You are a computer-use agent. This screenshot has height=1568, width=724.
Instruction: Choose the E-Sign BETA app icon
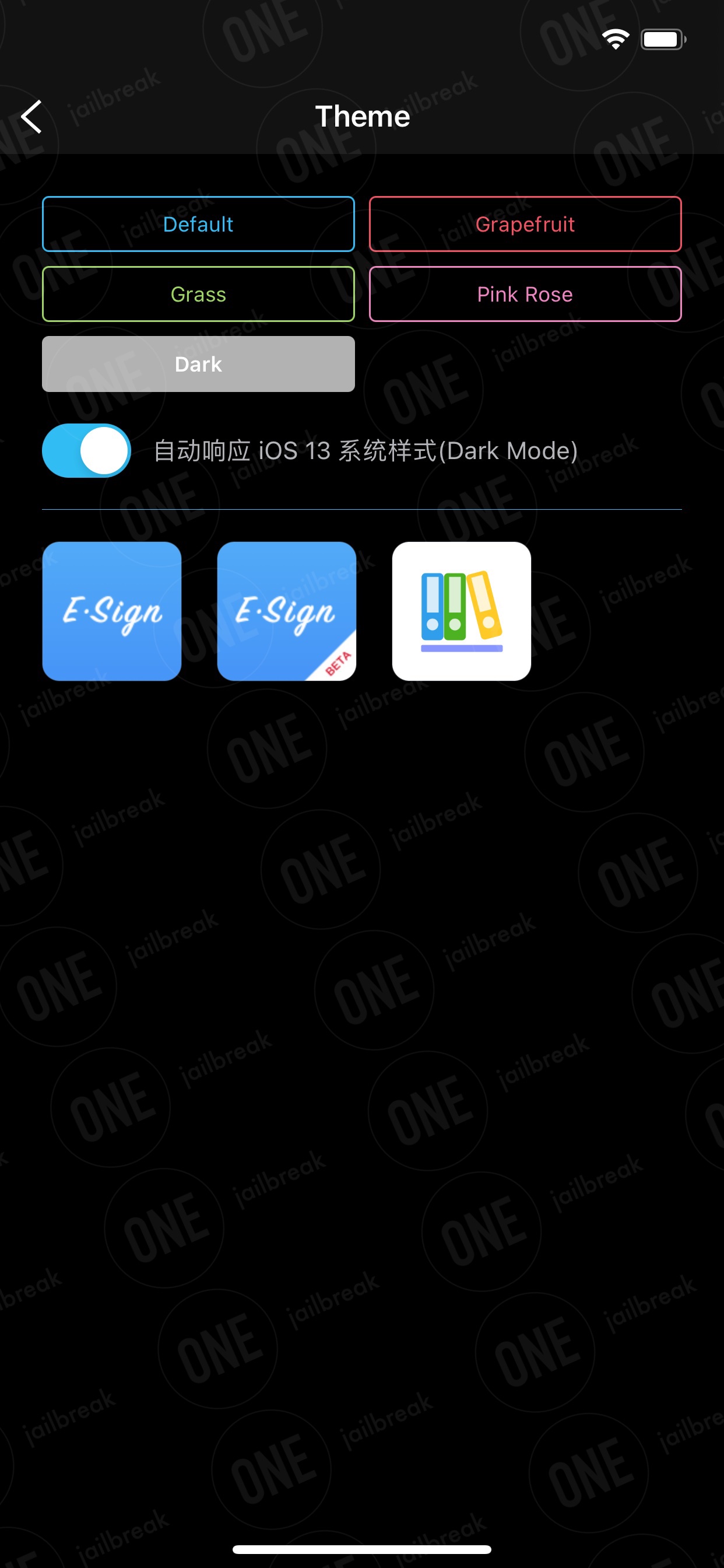287,611
